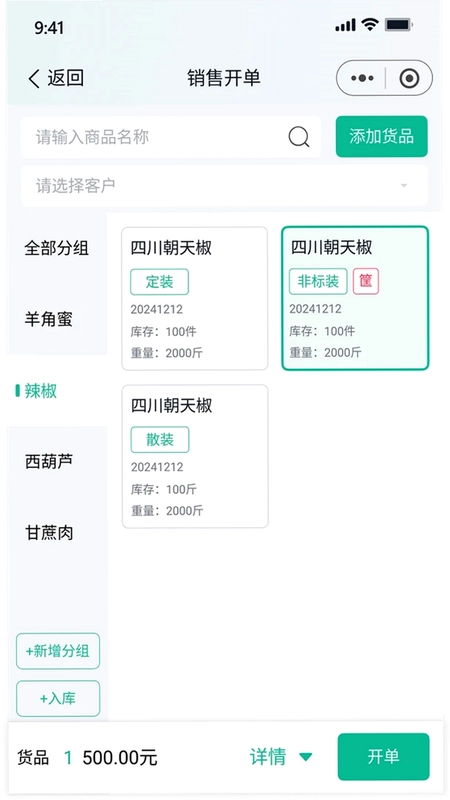The width and height of the screenshot is (450, 800).
Task: Select the 辣椒 category
Action: (57, 391)
